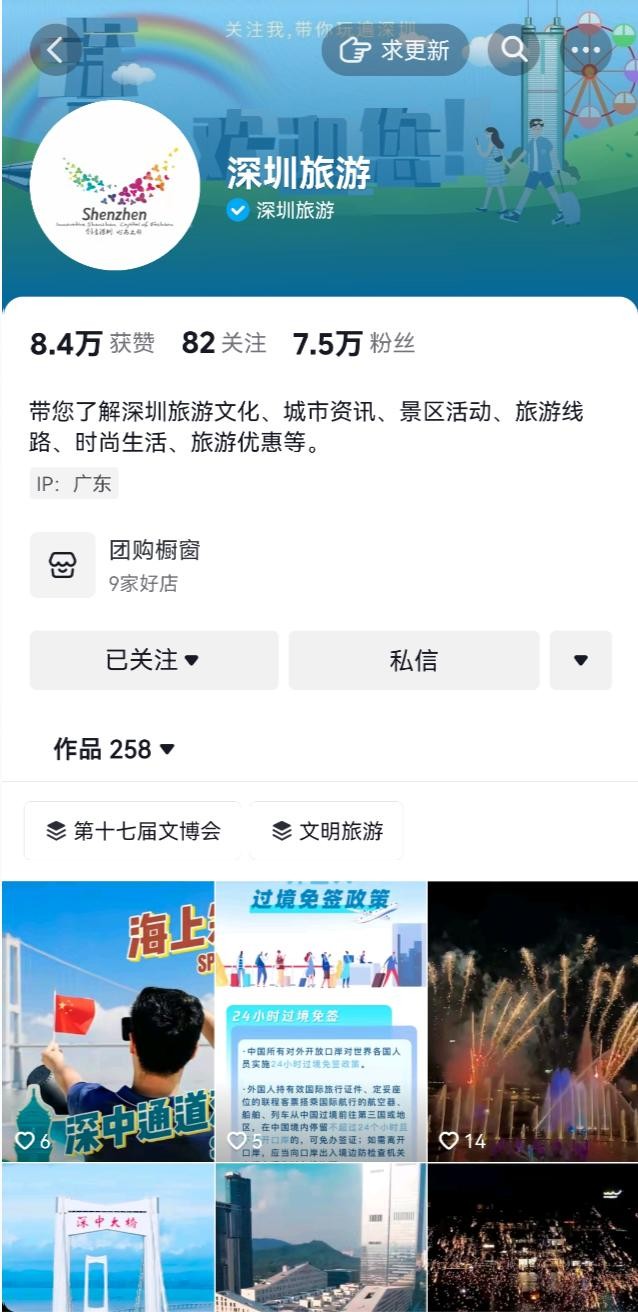Viewport: 638px width, 1312px height.
Task: Tap the 已关注 following button
Action: click(153, 660)
